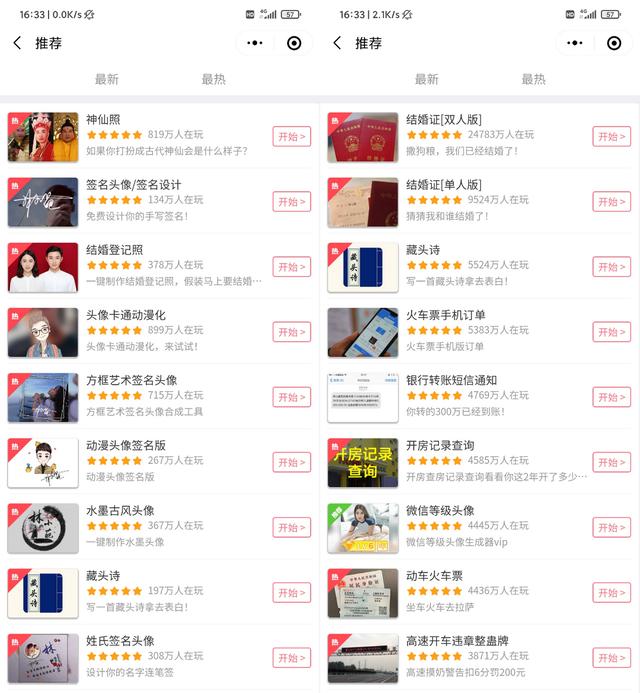Tap 开始 for 火车票手机订单

coord(611,332)
